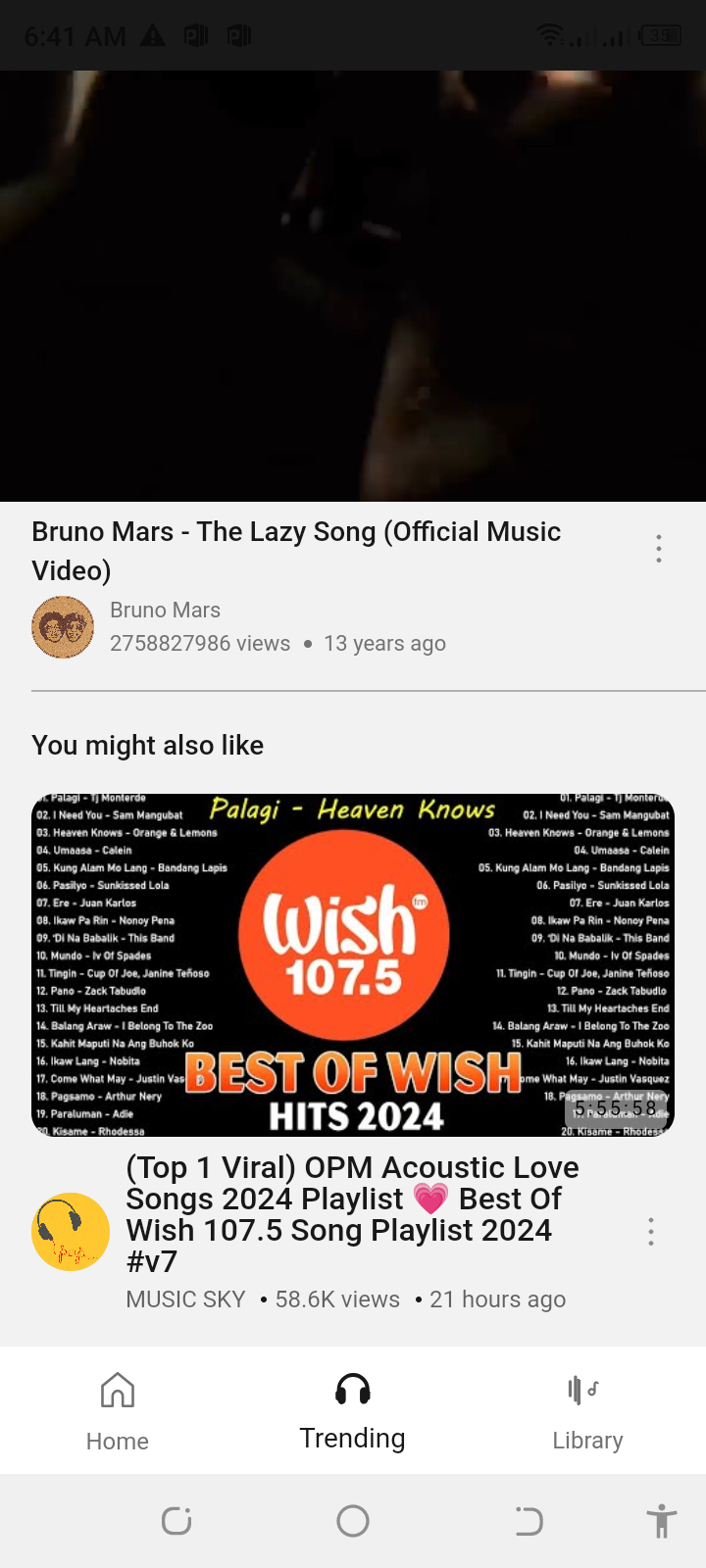The width and height of the screenshot is (706, 1568).
Task: Go back using system back button
Action: (x=529, y=1521)
